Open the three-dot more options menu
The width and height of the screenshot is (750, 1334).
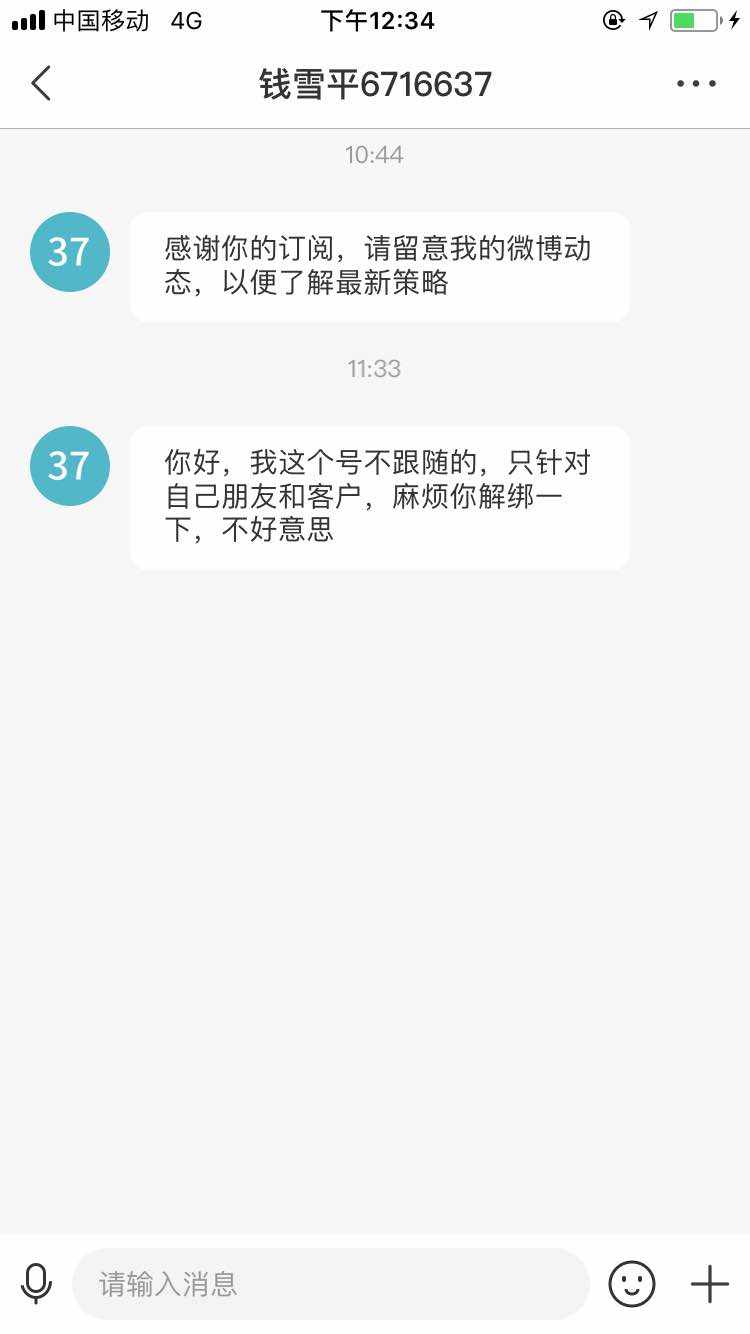pos(696,84)
